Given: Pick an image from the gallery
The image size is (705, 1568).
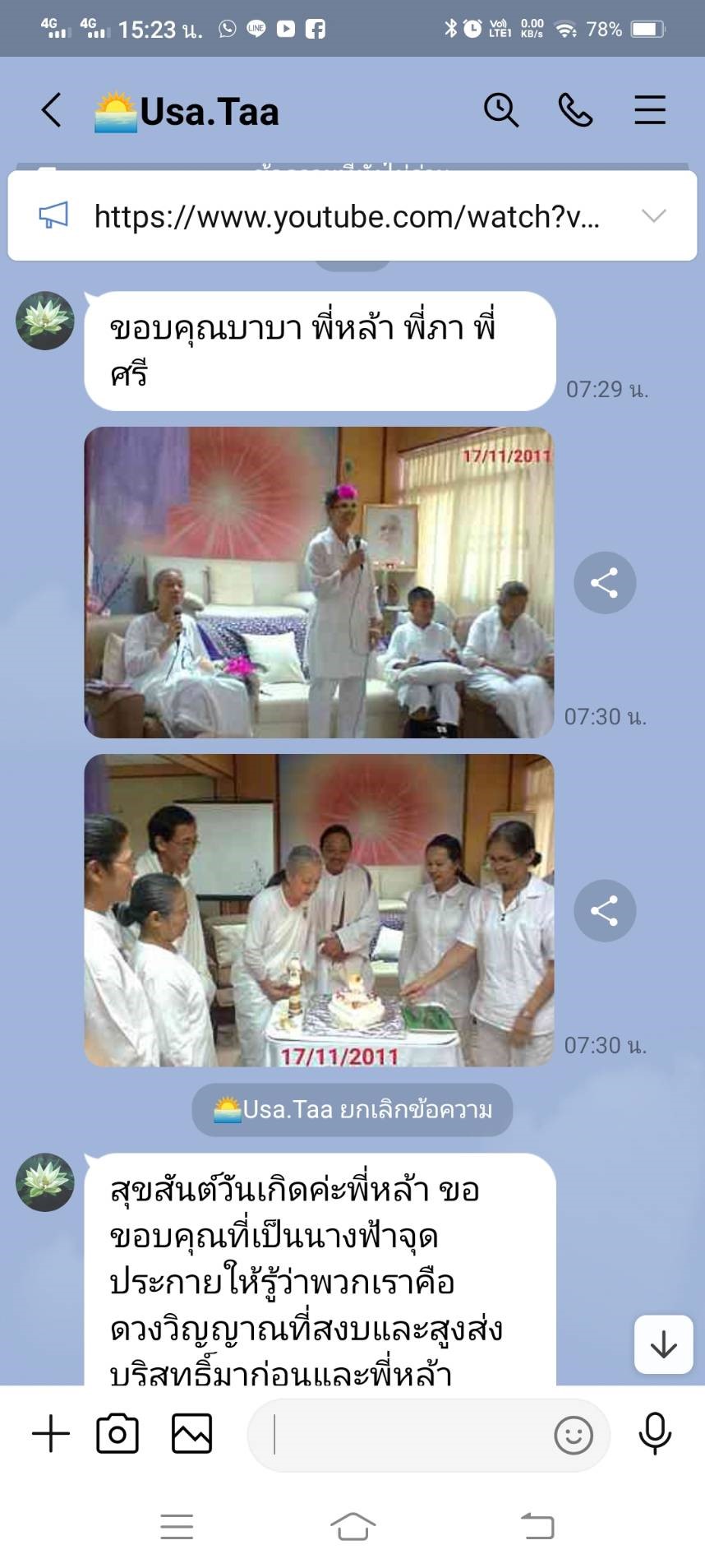Looking at the screenshot, I should (x=191, y=1434).
